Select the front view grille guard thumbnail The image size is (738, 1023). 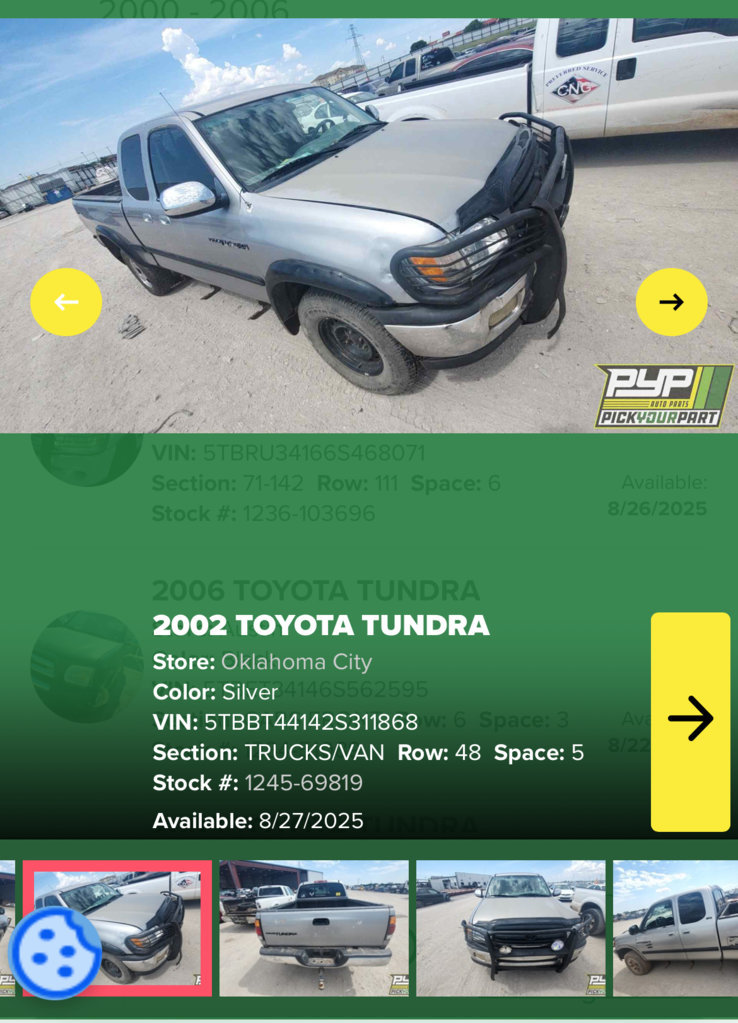tap(510, 928)
